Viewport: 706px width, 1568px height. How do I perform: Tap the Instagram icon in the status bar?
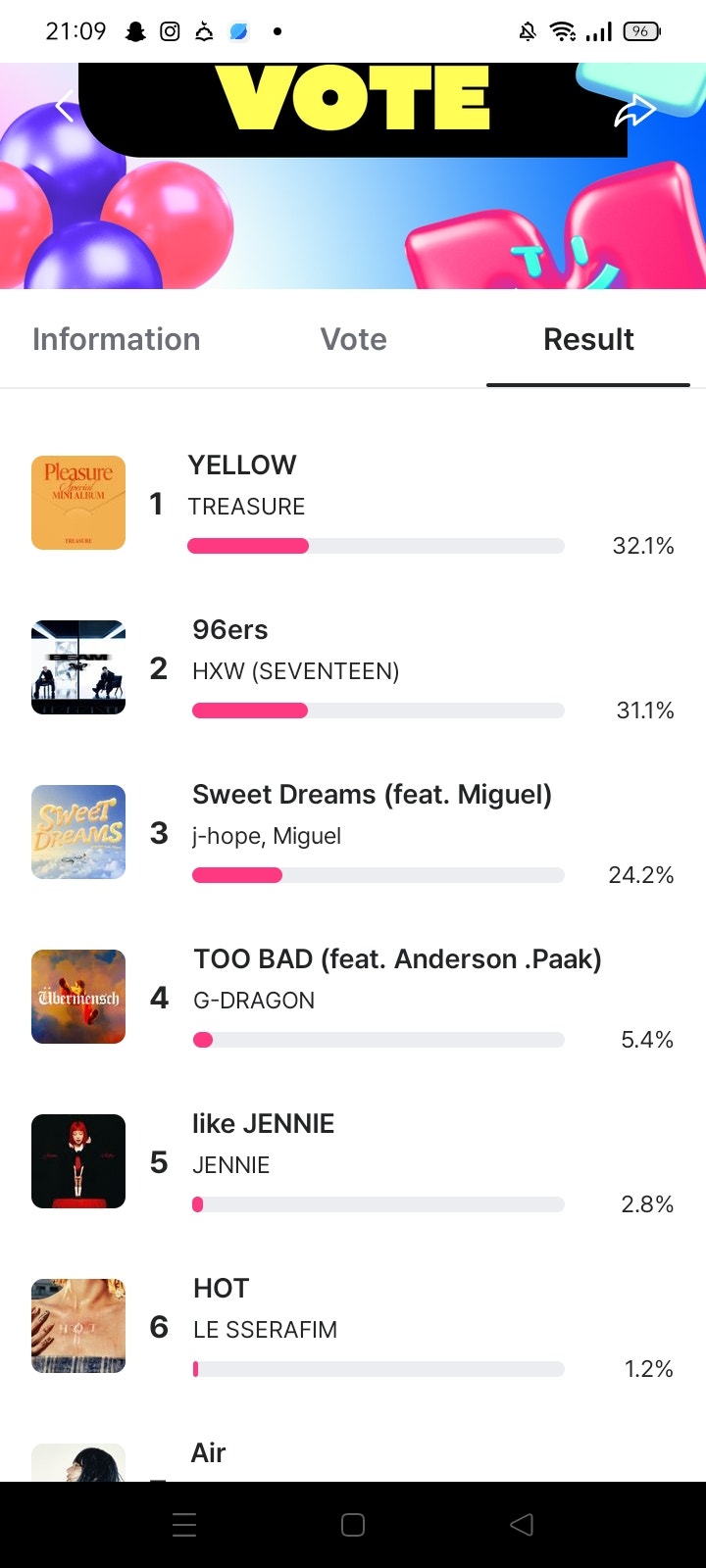[x=169, y=30]
